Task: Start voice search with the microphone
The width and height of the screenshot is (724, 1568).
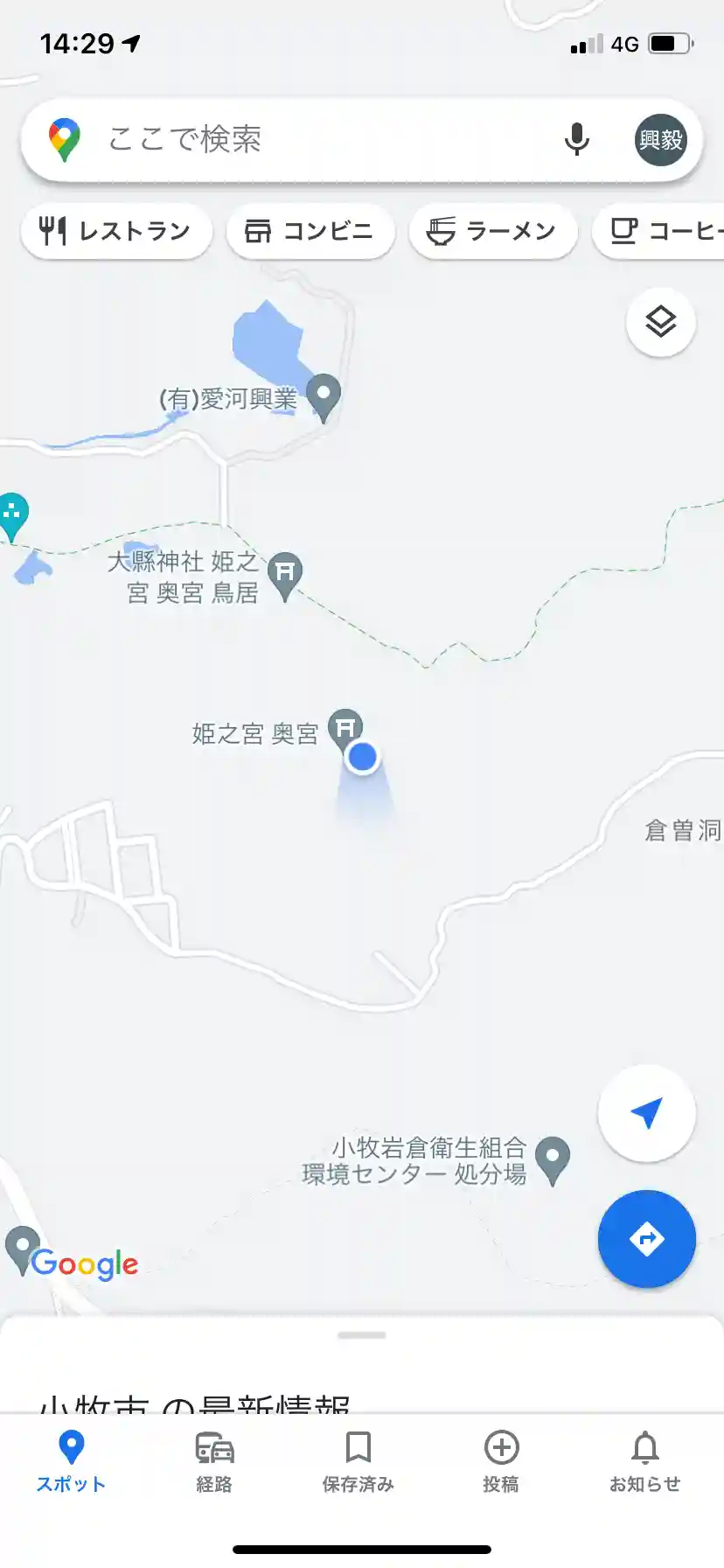Action: (x=576, y=139)
